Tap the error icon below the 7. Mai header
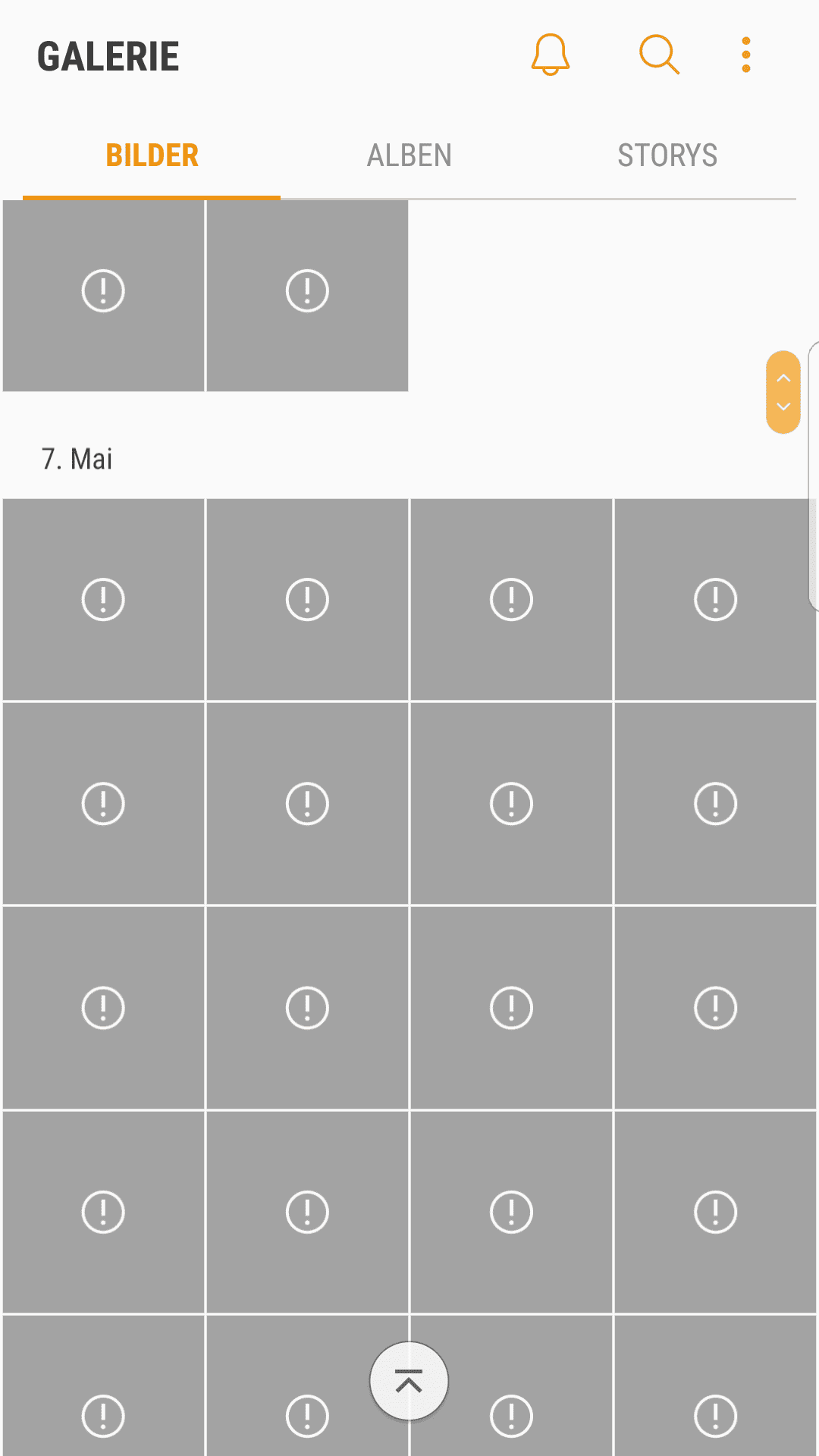819x1456 pixels. pos(103,598)
